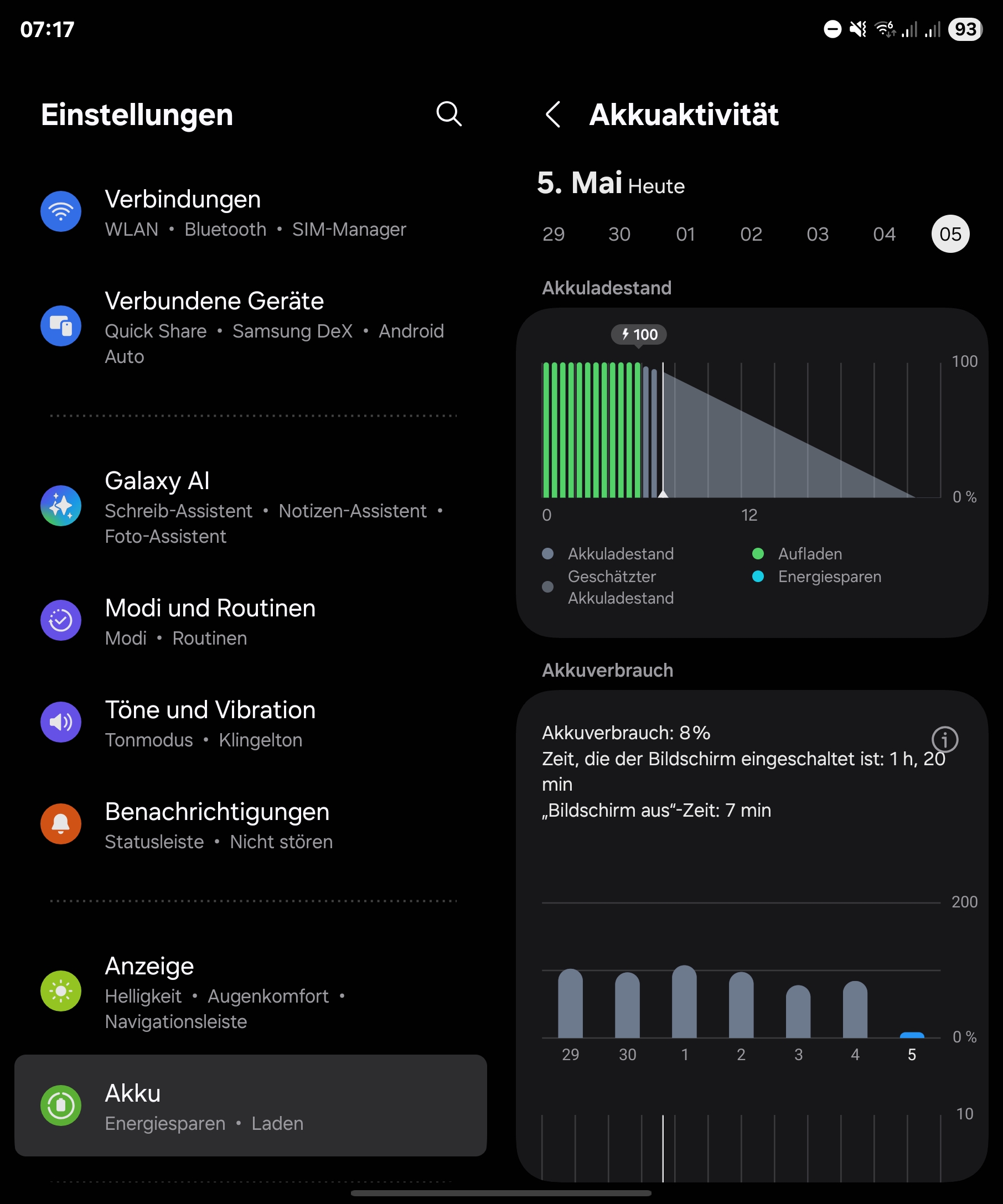Open Benachrichtigungen settings
The image size is (1003, 1204).
251,825
